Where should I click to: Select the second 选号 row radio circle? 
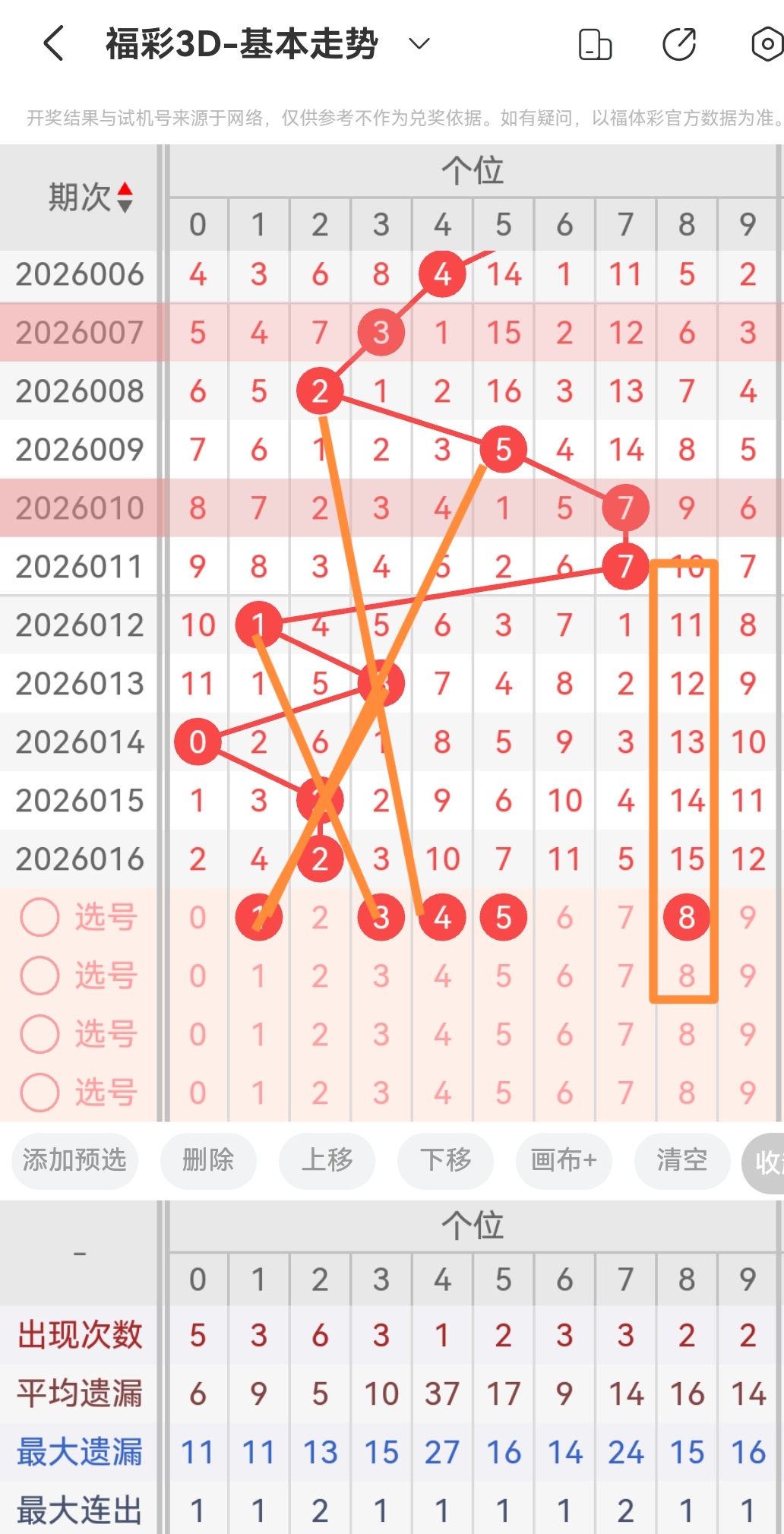click(40, 976)
